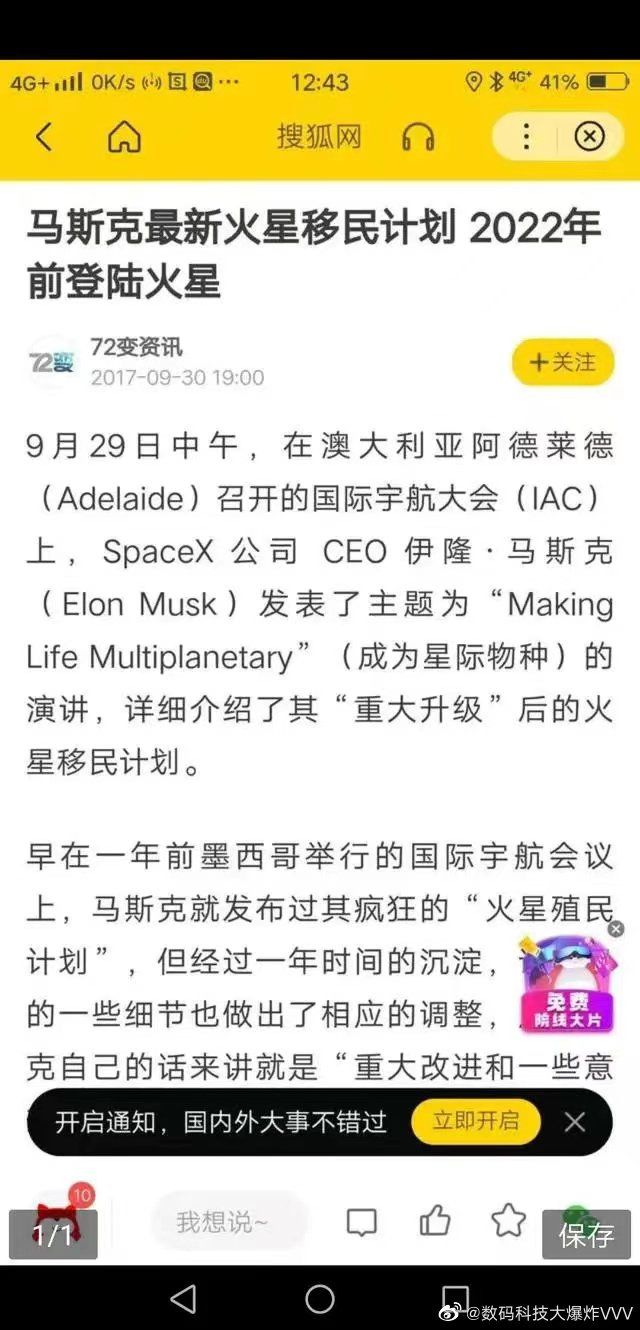Image resolution: width=640 pixels, height=1330 pixels.
Task: Tap 立即开启 to enable notifications
Action: pyautogui.click(x=476, y=1121)
